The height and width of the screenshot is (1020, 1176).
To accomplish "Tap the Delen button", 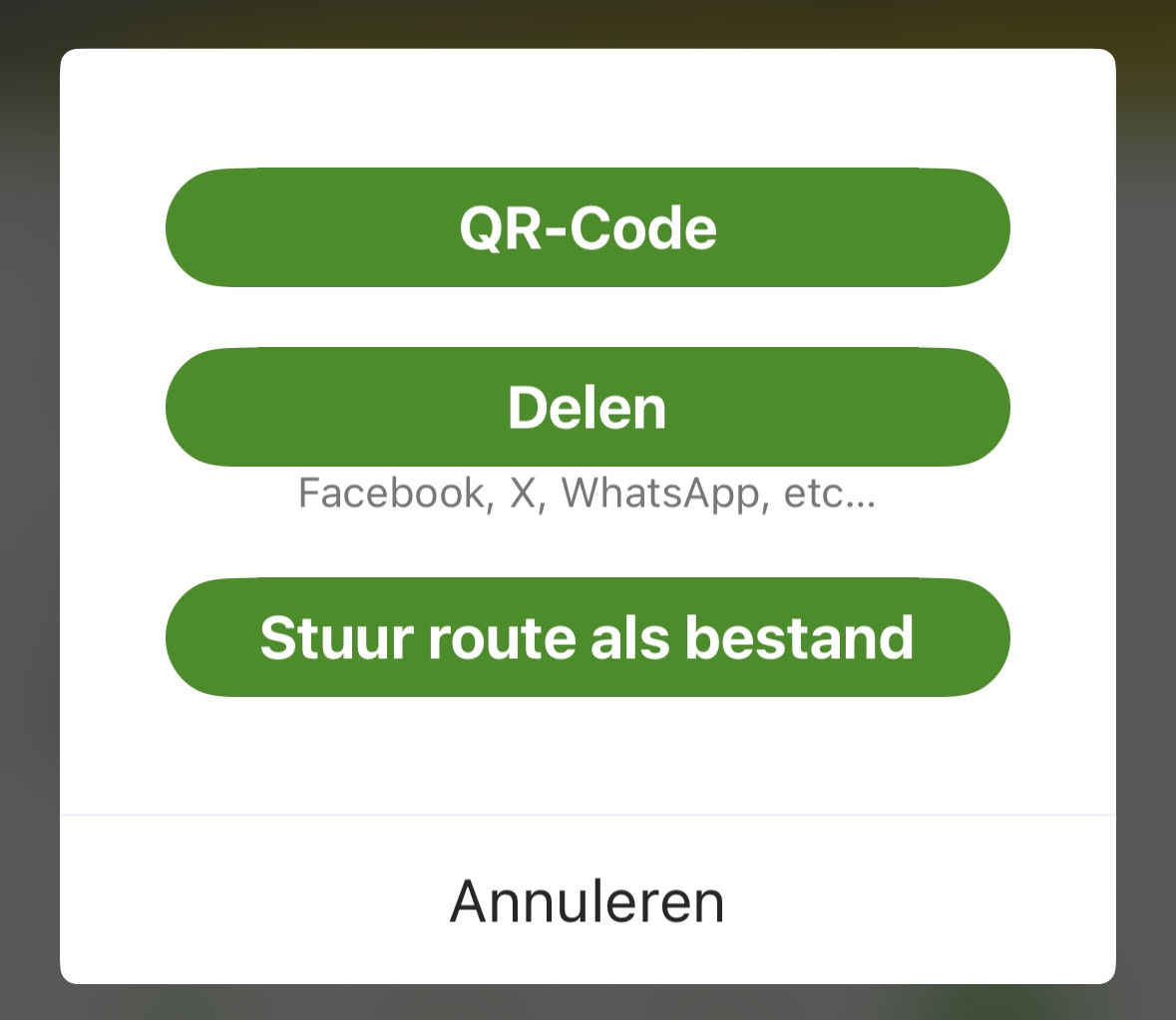I will [x=588, y=408].
